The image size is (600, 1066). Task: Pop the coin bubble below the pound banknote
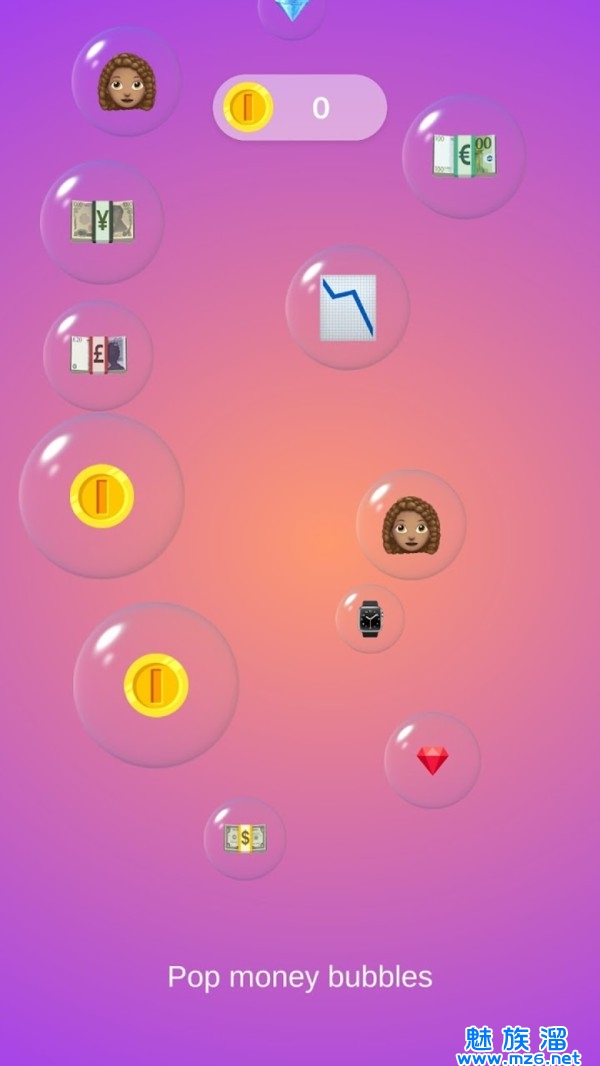102,496
